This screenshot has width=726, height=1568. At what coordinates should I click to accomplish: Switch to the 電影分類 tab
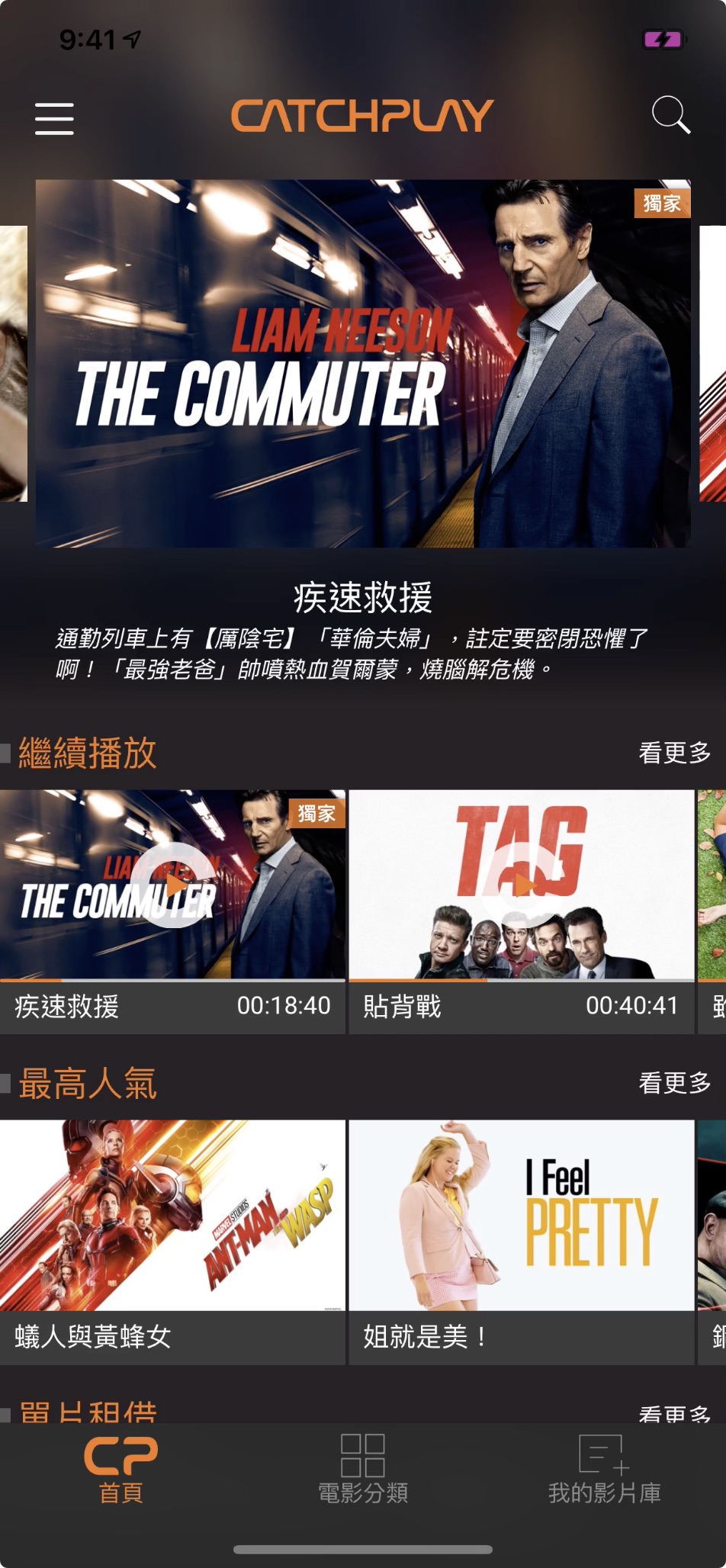click(363, 1469)
